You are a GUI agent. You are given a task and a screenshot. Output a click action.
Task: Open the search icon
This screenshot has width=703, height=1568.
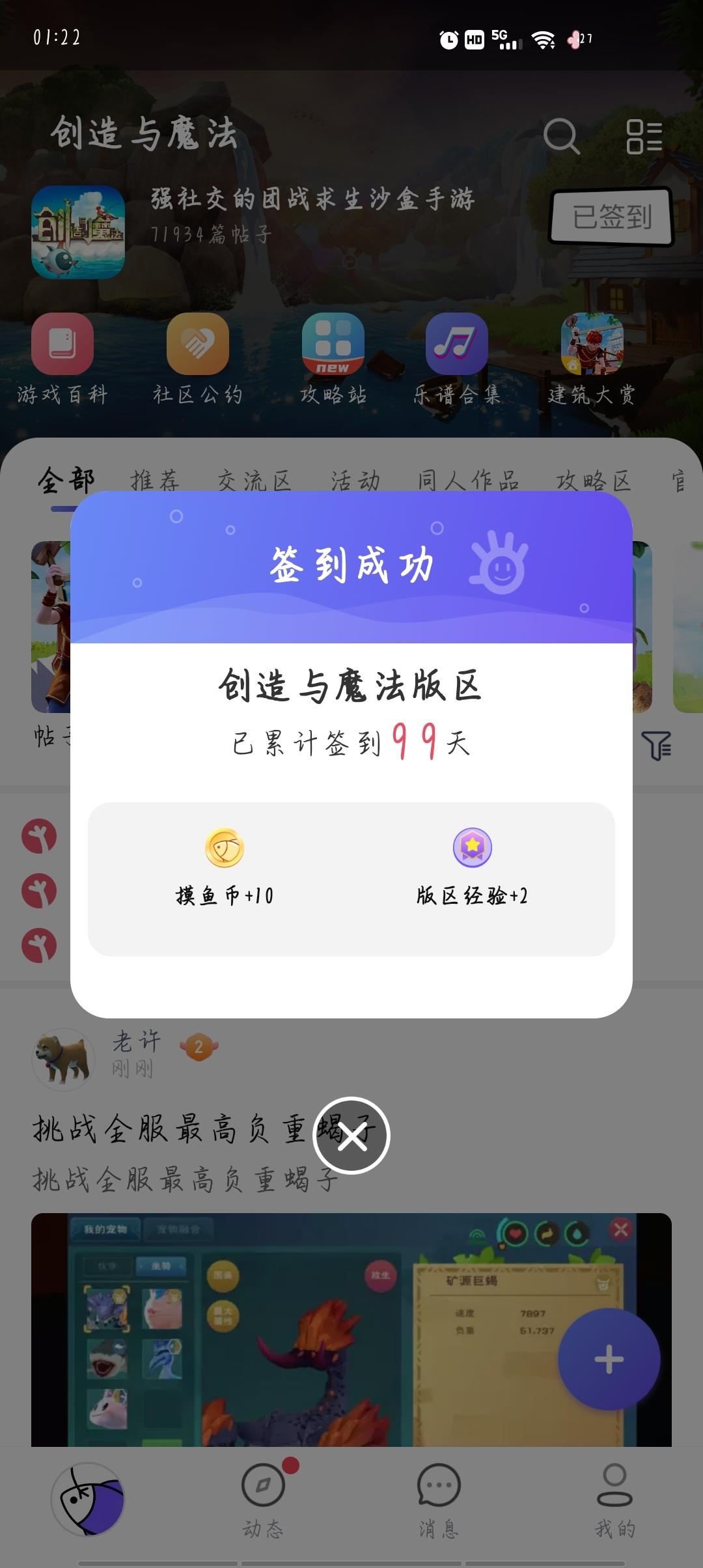(561, 136)
